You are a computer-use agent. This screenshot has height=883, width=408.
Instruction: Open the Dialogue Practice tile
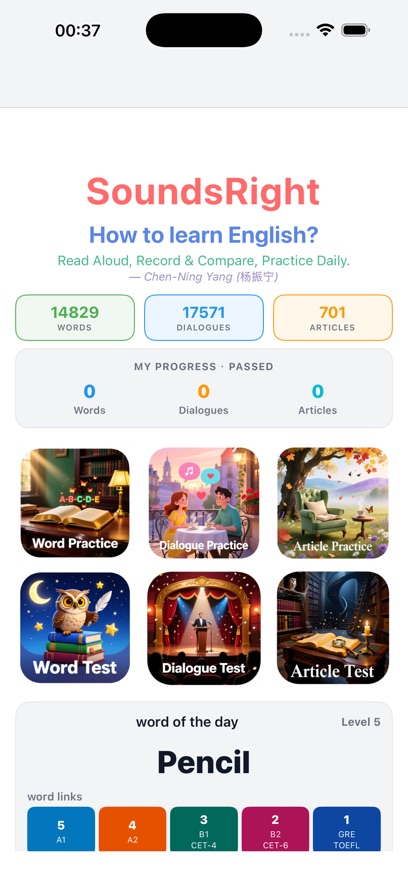[x=204, y=502]
